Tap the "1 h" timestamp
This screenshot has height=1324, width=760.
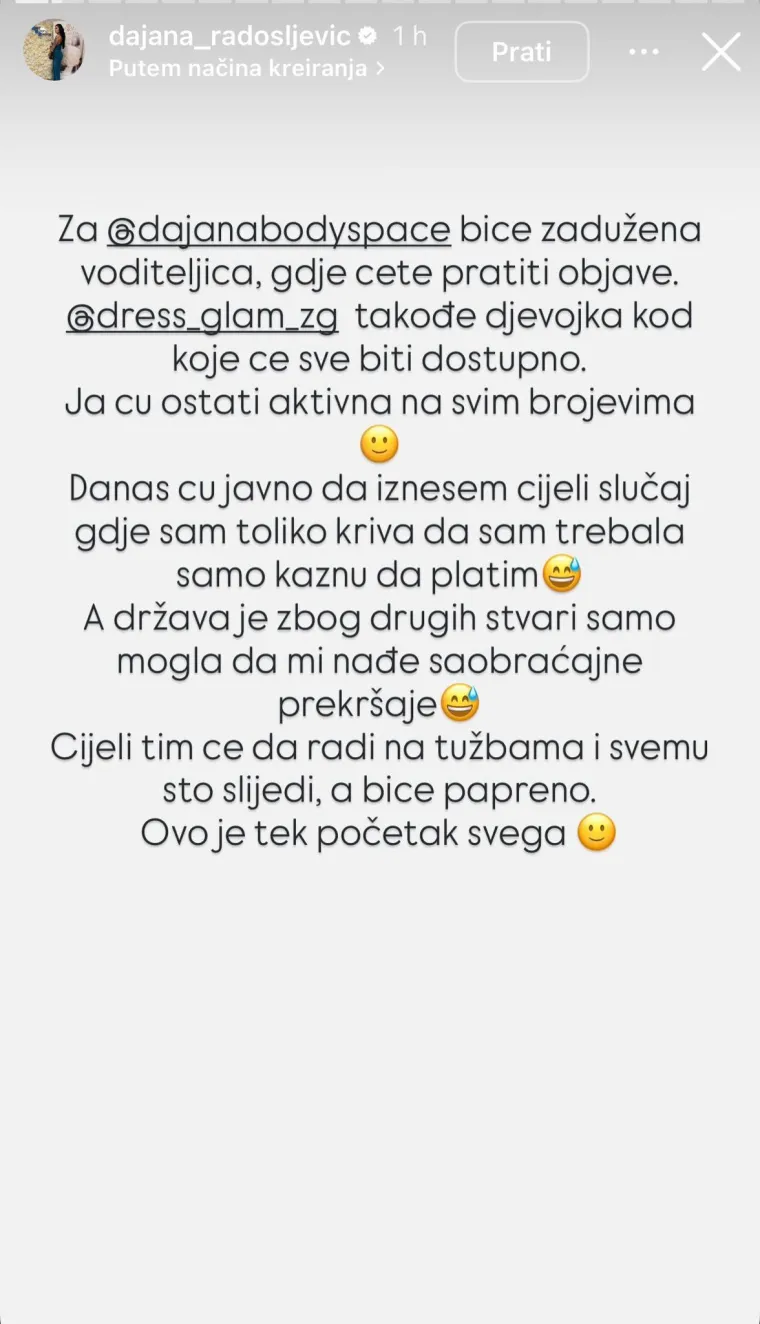pos(410,36)
